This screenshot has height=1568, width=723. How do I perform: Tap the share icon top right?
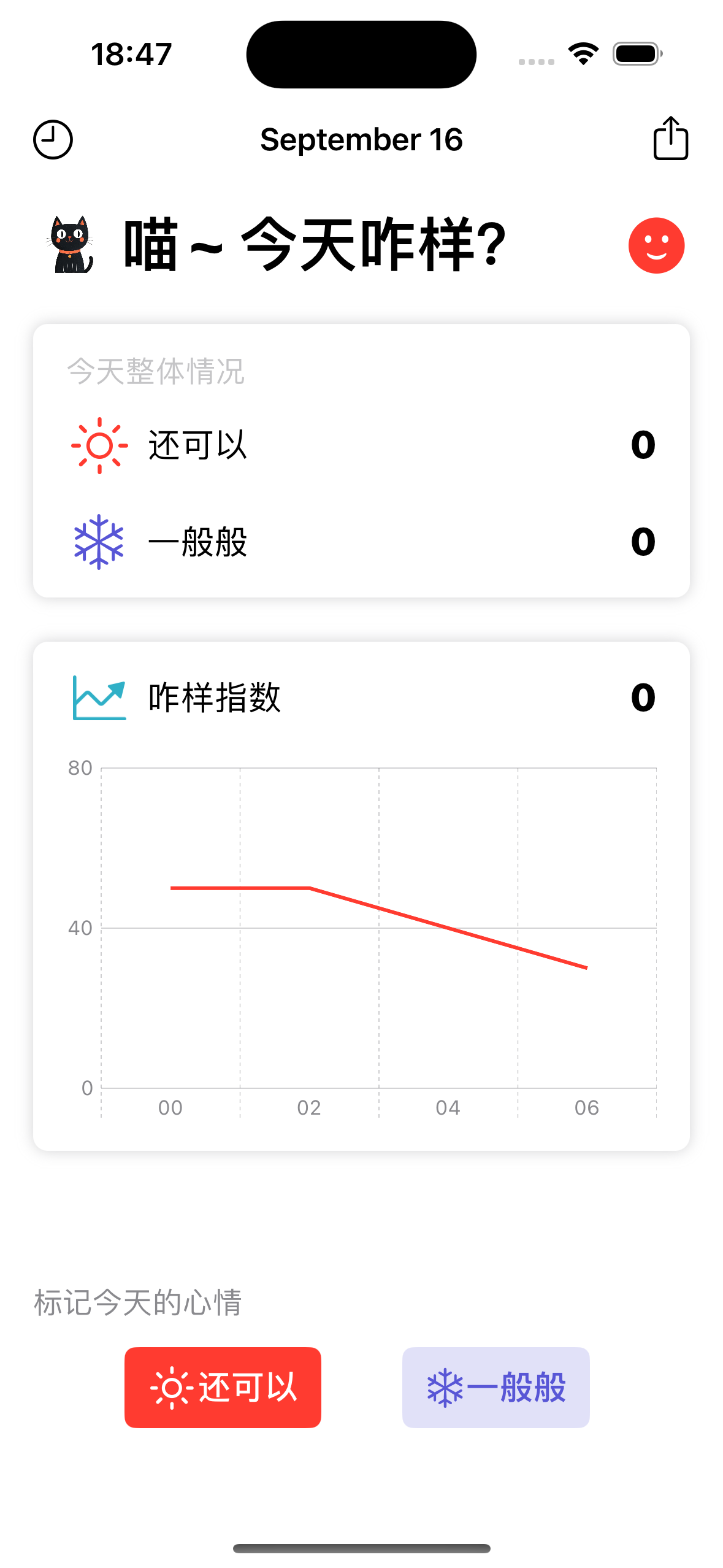click(x=670, y=139)
